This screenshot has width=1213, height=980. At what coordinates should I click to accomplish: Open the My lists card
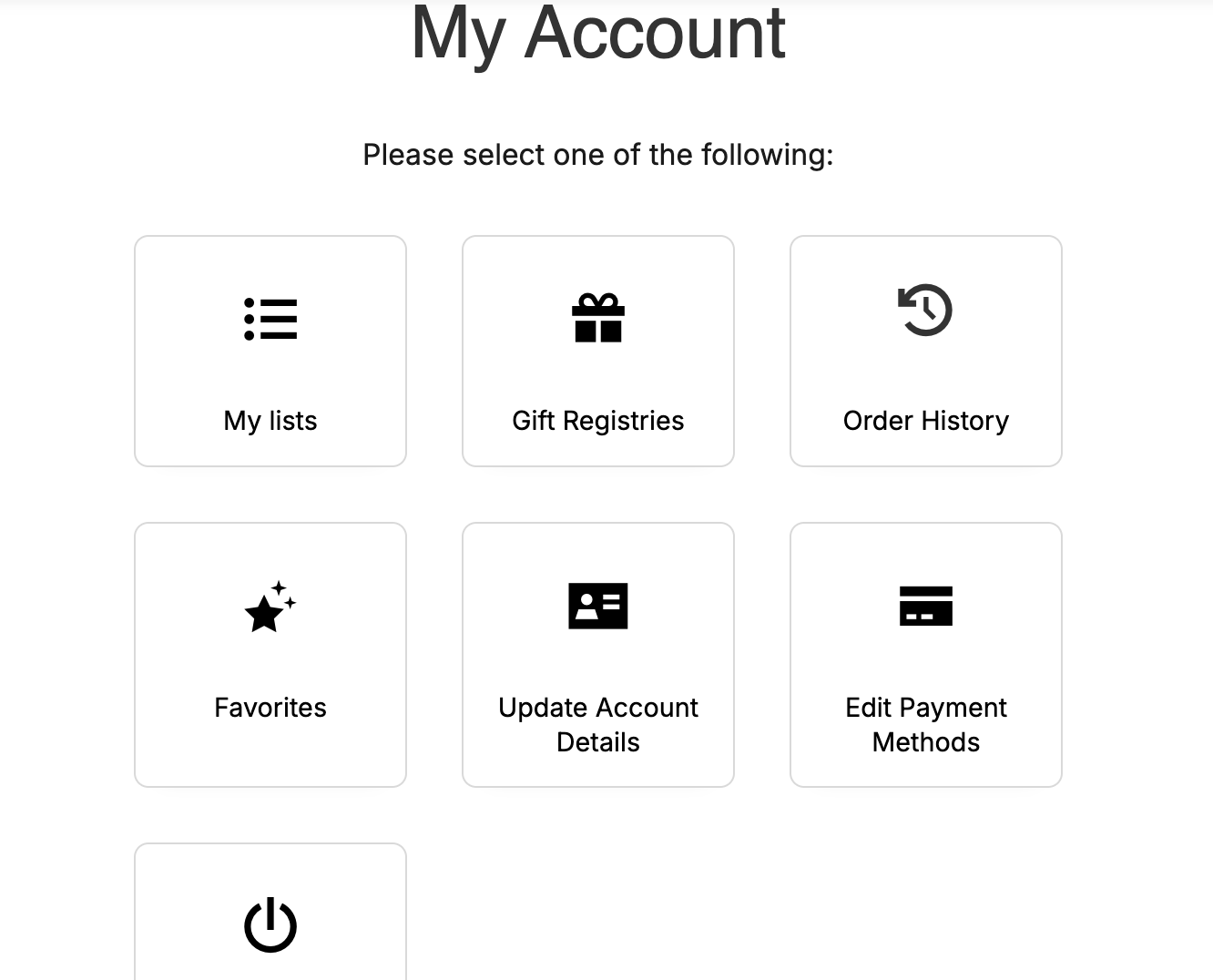[270, 352]
